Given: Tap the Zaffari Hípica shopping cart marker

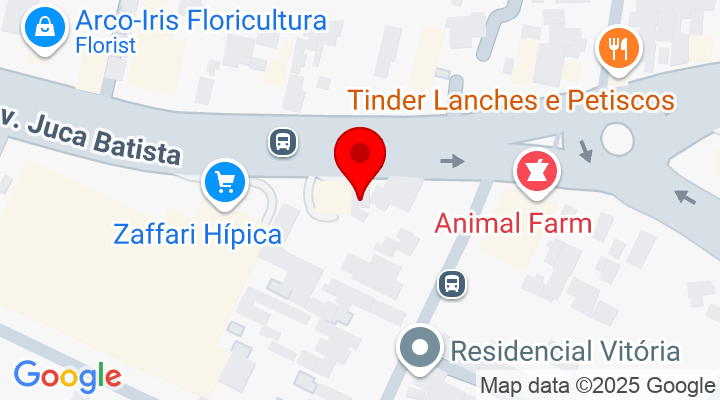Looking at the screenshot, I should (225, 182).
